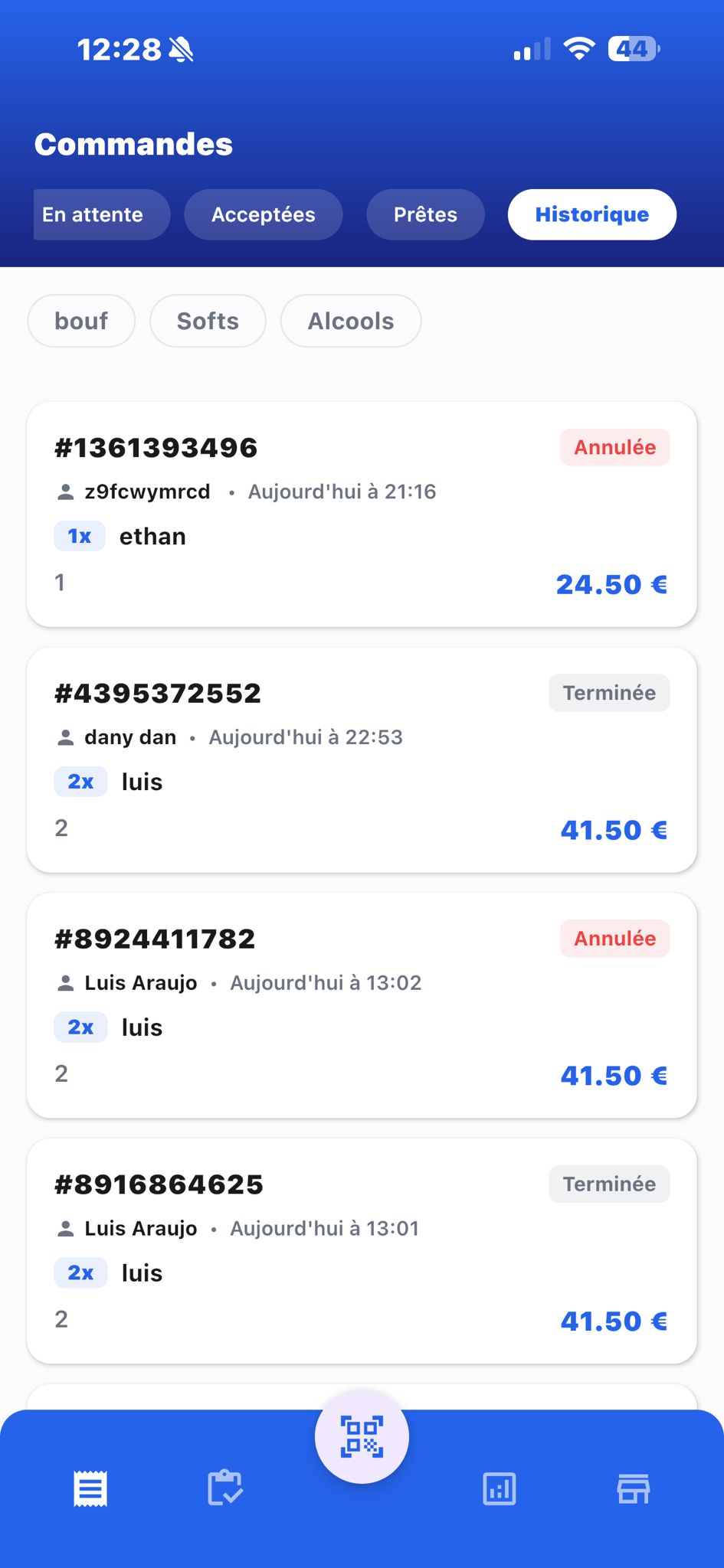Select the orders receipt icon
This screenshot has width=724, height=1568.
click(90, 1488)
